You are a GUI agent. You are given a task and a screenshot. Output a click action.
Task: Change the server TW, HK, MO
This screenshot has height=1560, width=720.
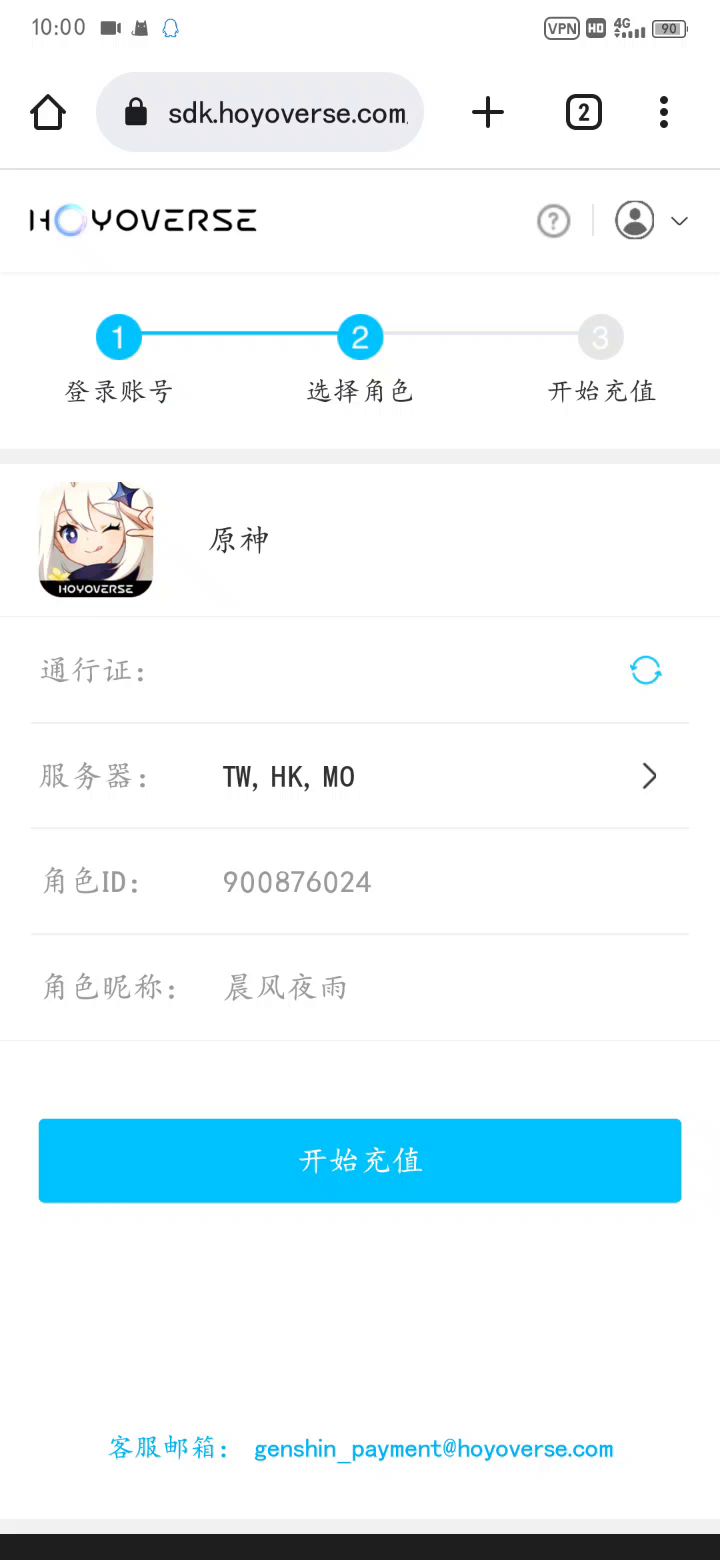pos(440,777)
